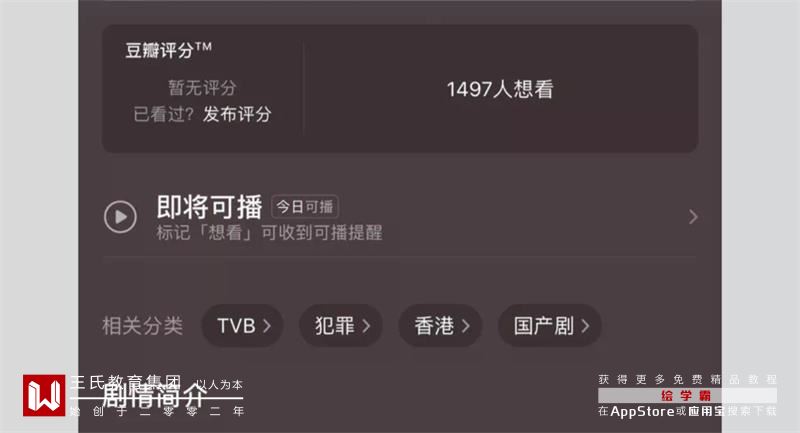
Task: Open the 国产剧 category chip
Action: (550, 326)
